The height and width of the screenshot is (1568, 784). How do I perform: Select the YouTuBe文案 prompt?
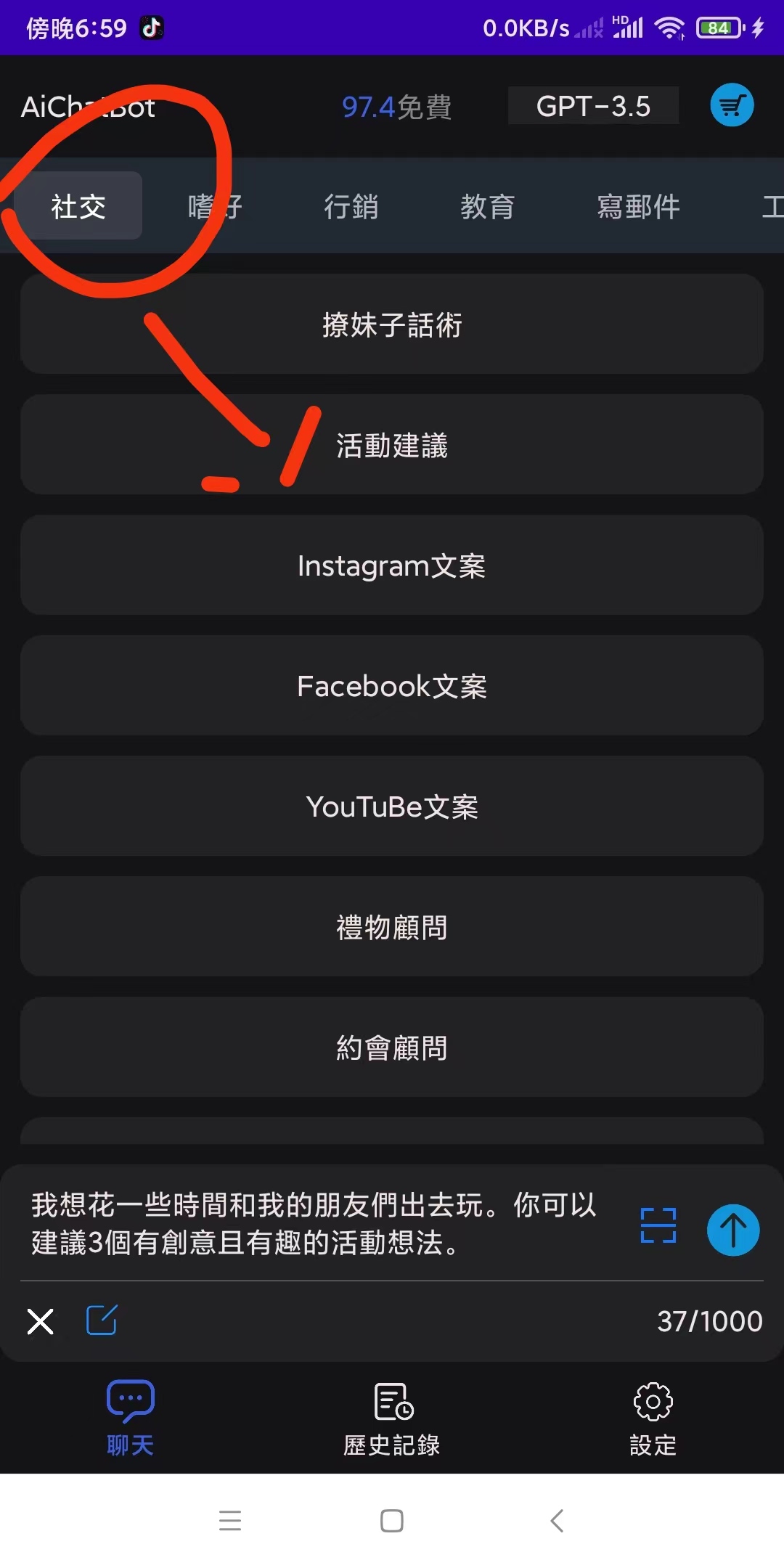tap(392, 807)
